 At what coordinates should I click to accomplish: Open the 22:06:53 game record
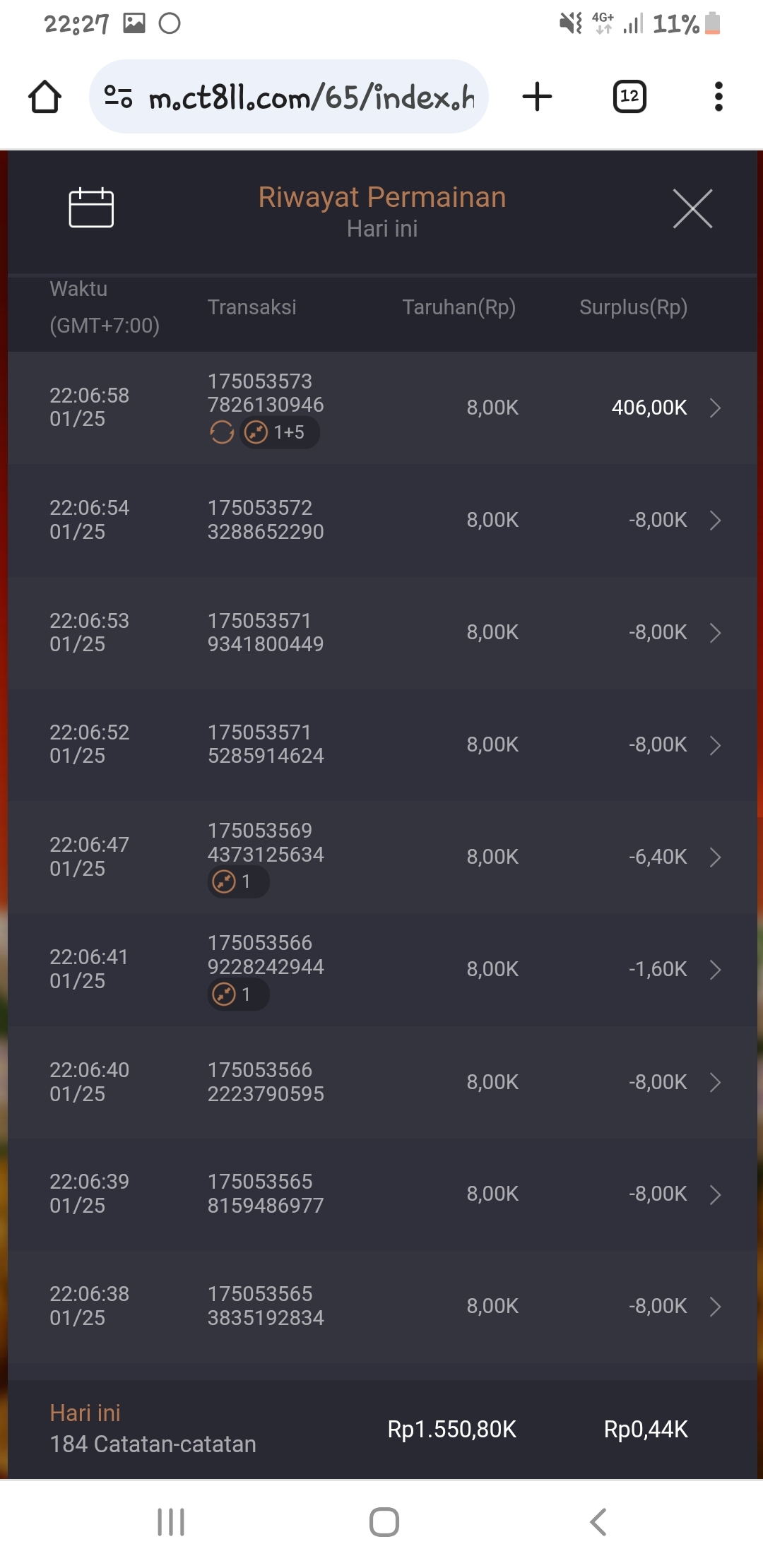coord(714,633)
